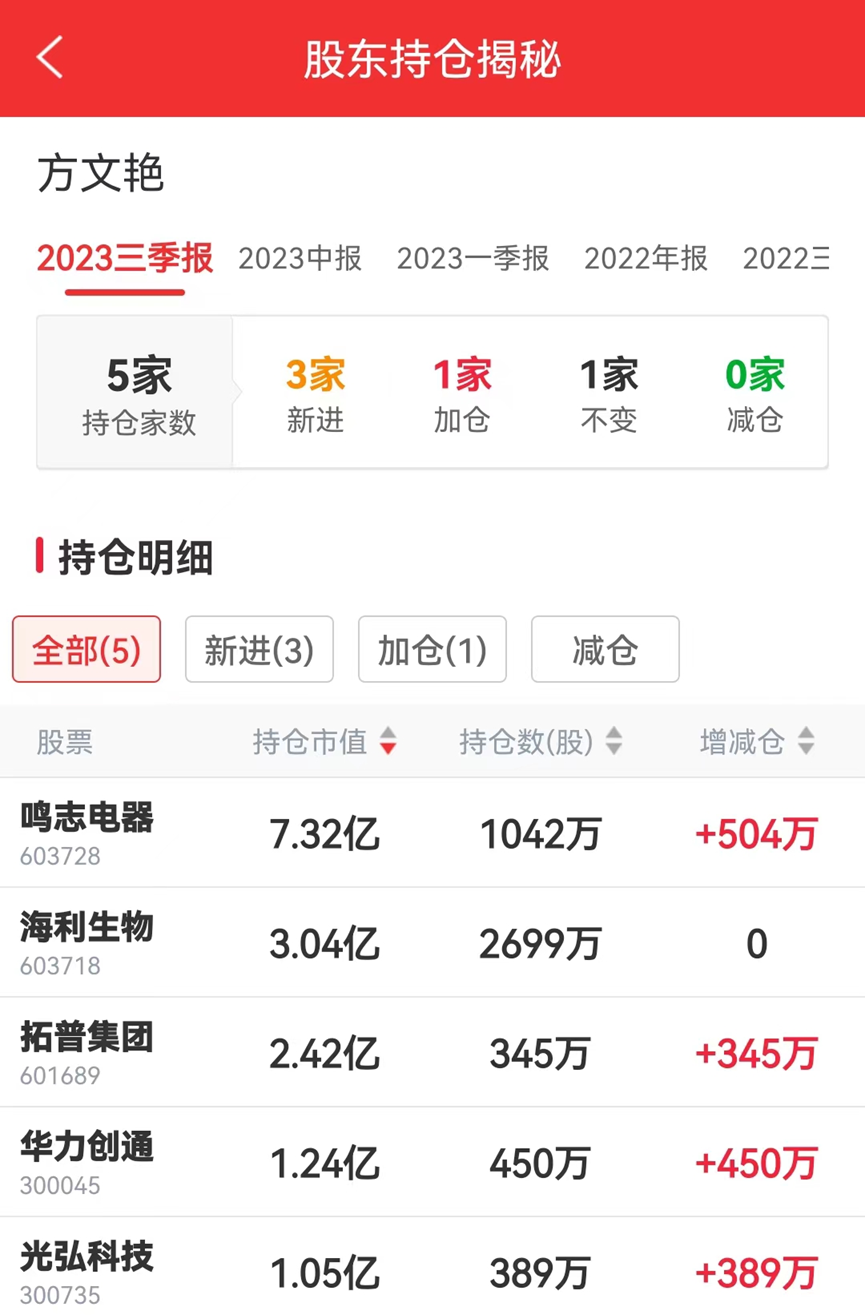Click the sort icon next to 持仓市值
This screenshot has width=865, height=1315.
coord(388,743)
